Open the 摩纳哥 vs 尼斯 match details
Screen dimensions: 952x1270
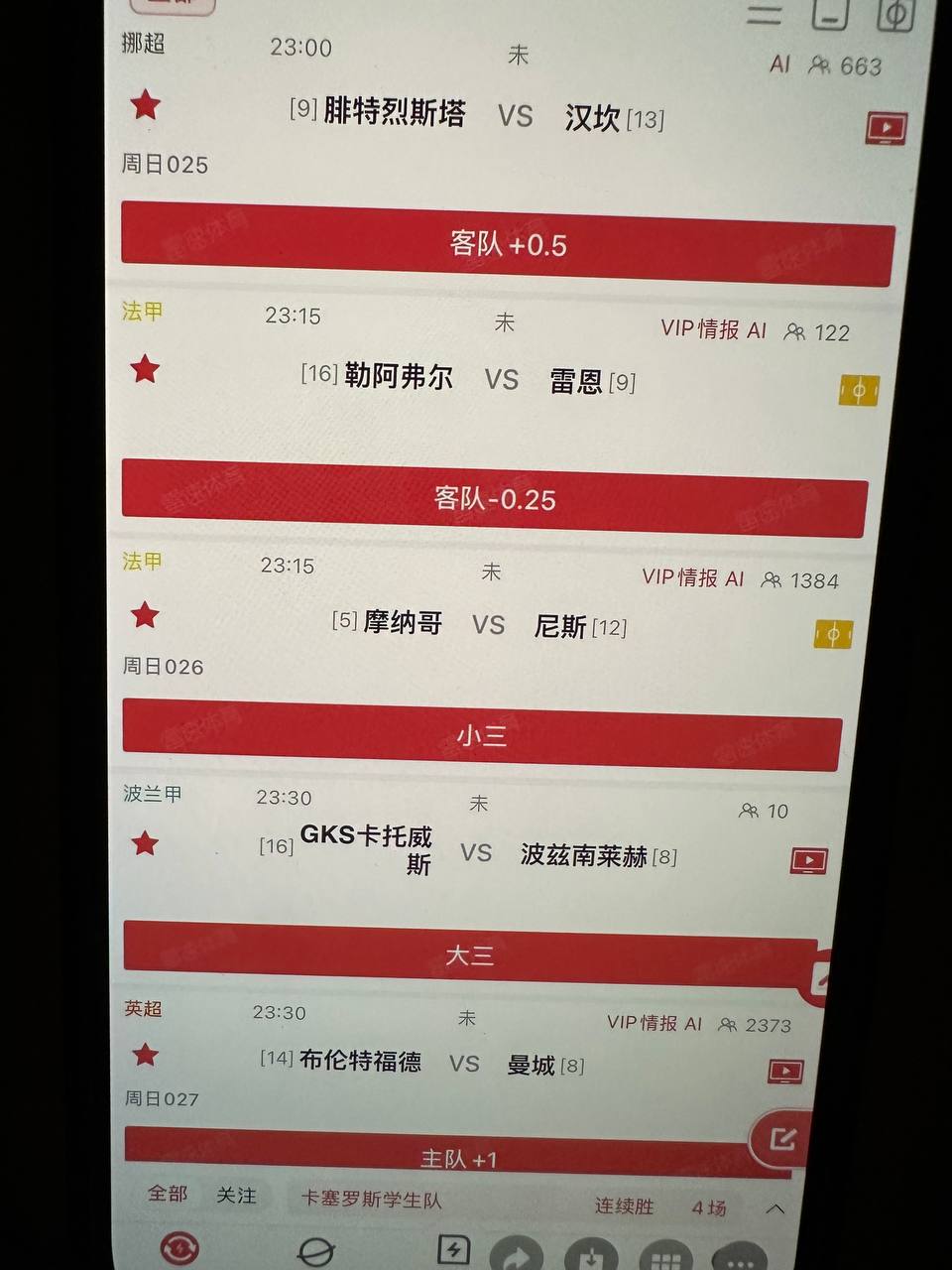click(x=479, y=624)
